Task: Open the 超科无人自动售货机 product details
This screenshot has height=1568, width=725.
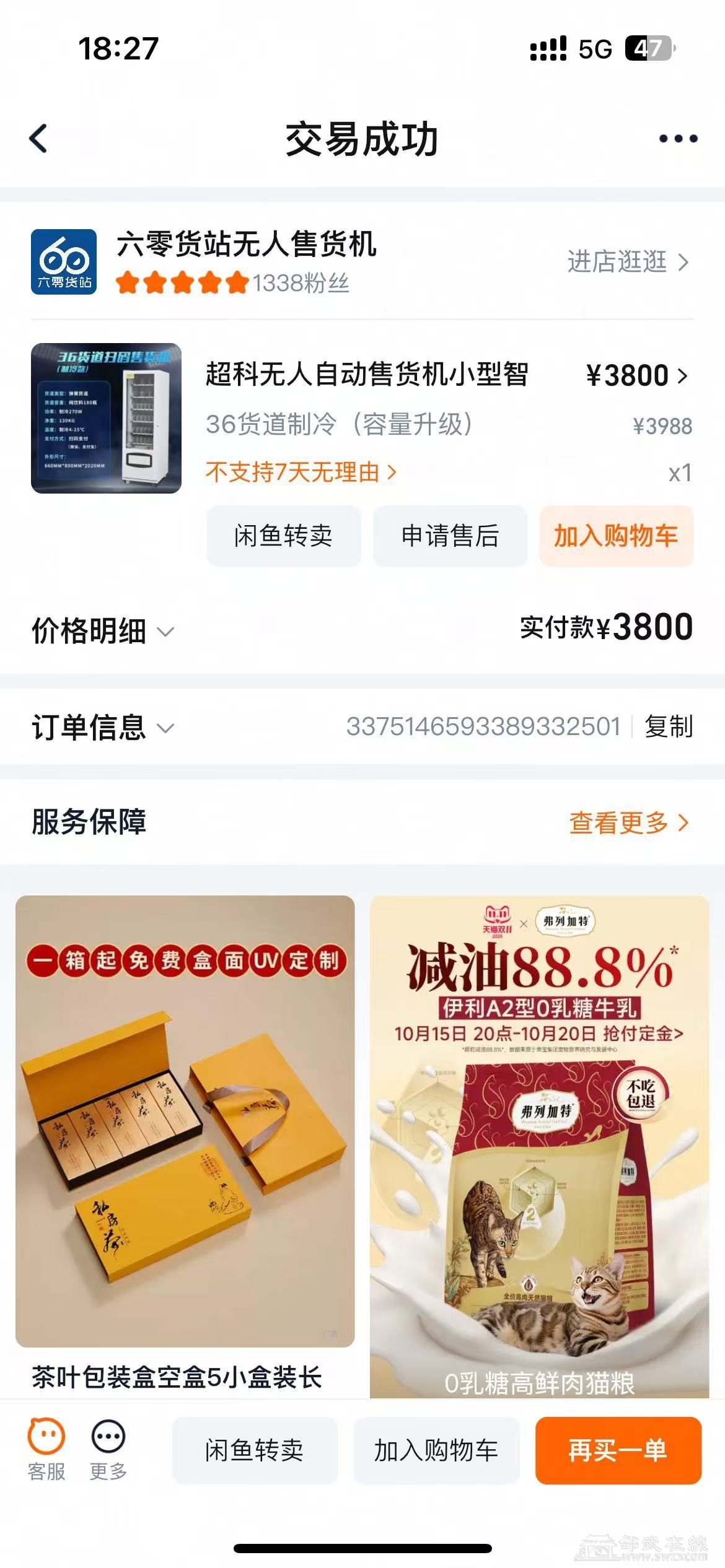Action: (367, 375)
